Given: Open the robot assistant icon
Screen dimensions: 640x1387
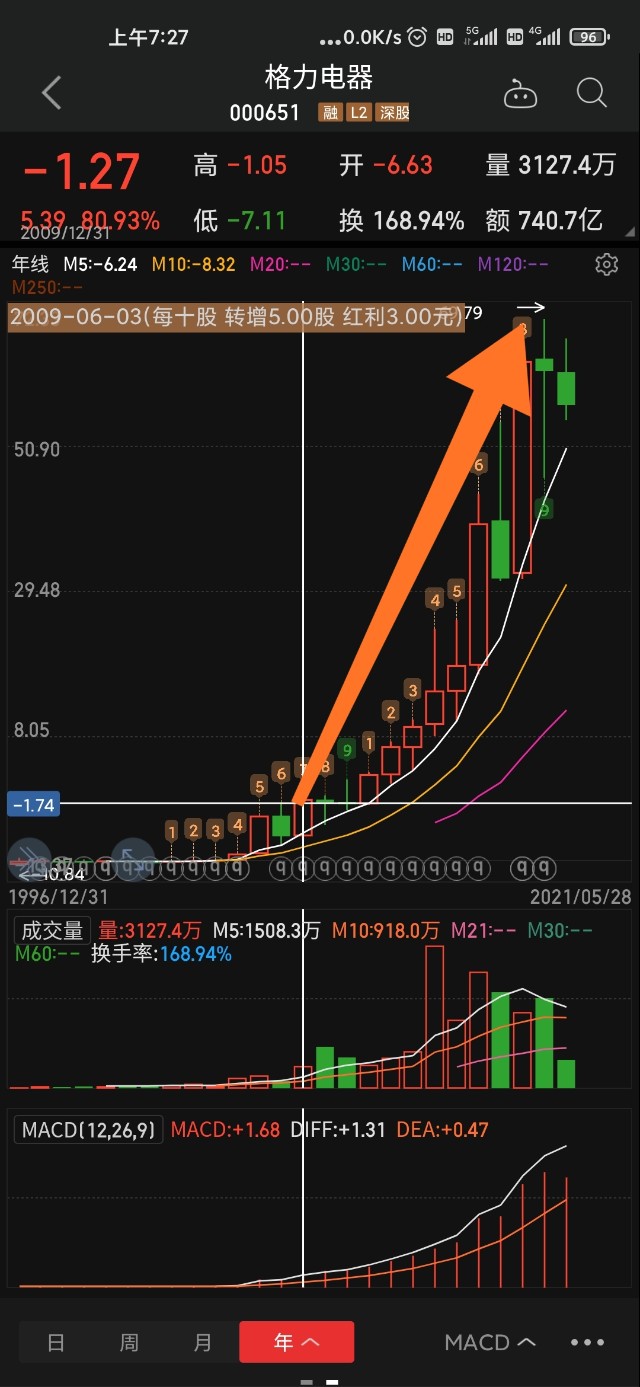Looking at the screenshot, I should (519, 95).
